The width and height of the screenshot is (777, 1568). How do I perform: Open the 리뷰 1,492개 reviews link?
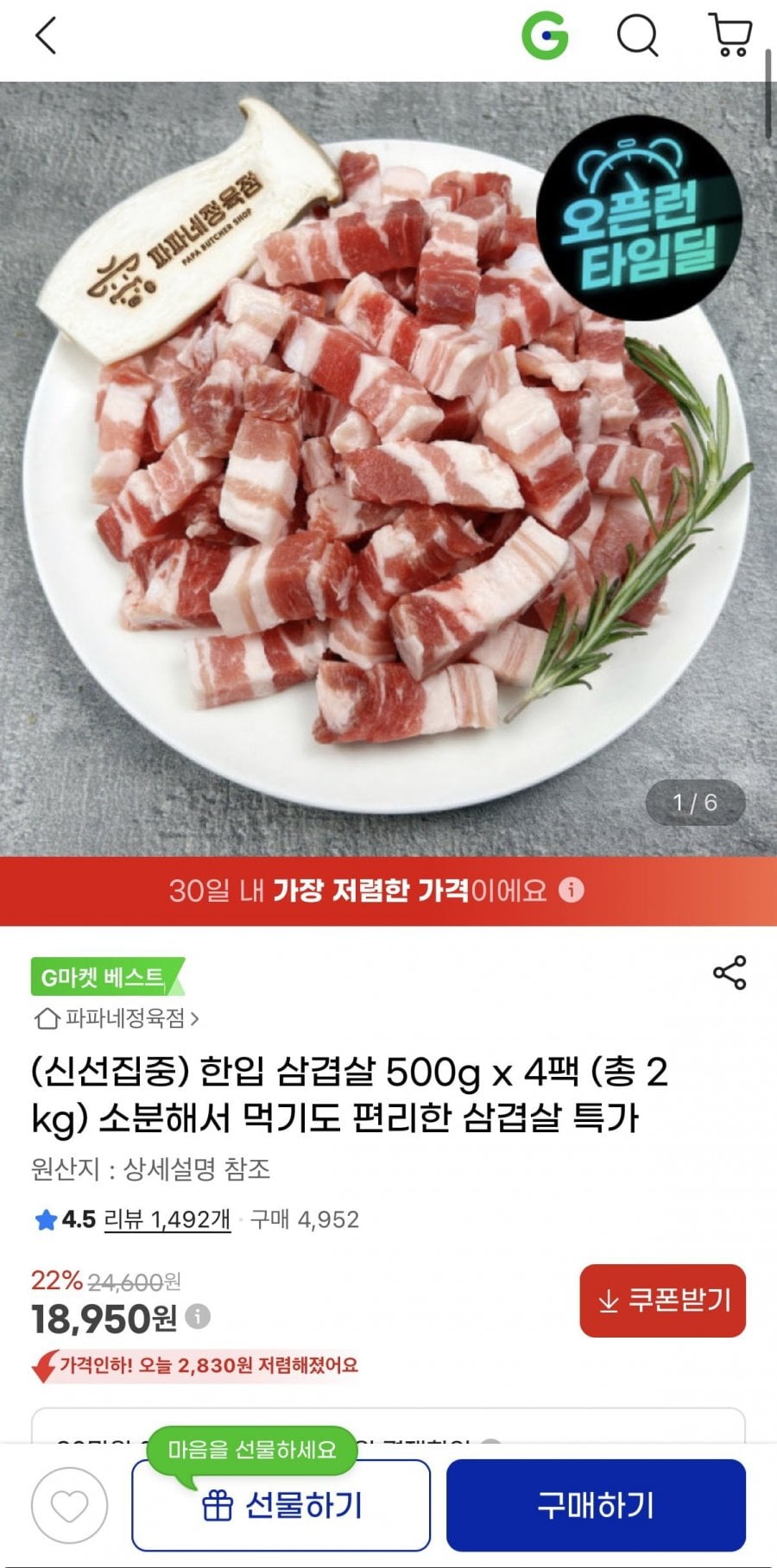click(167, 1219)
